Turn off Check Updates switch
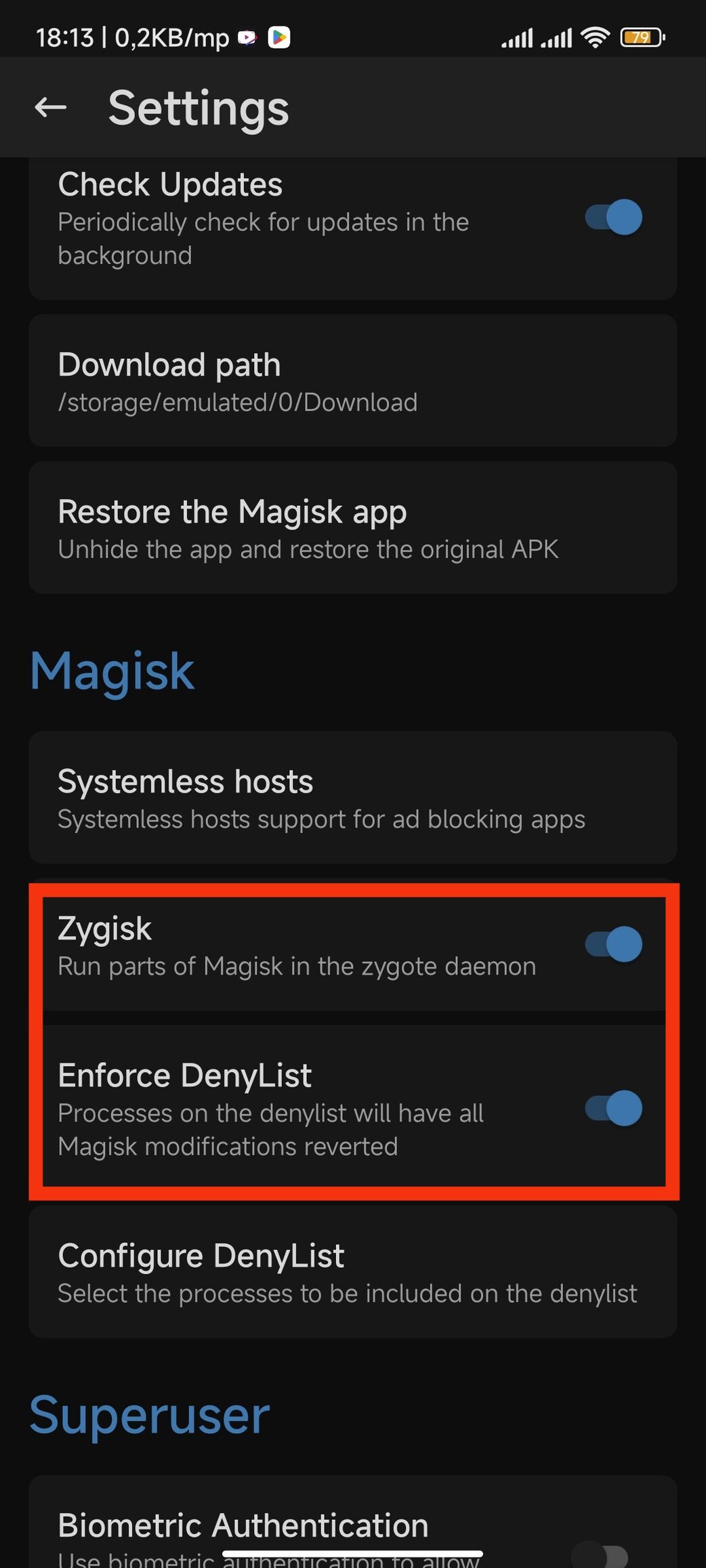Screen dimensions: 706x1568 614,217
